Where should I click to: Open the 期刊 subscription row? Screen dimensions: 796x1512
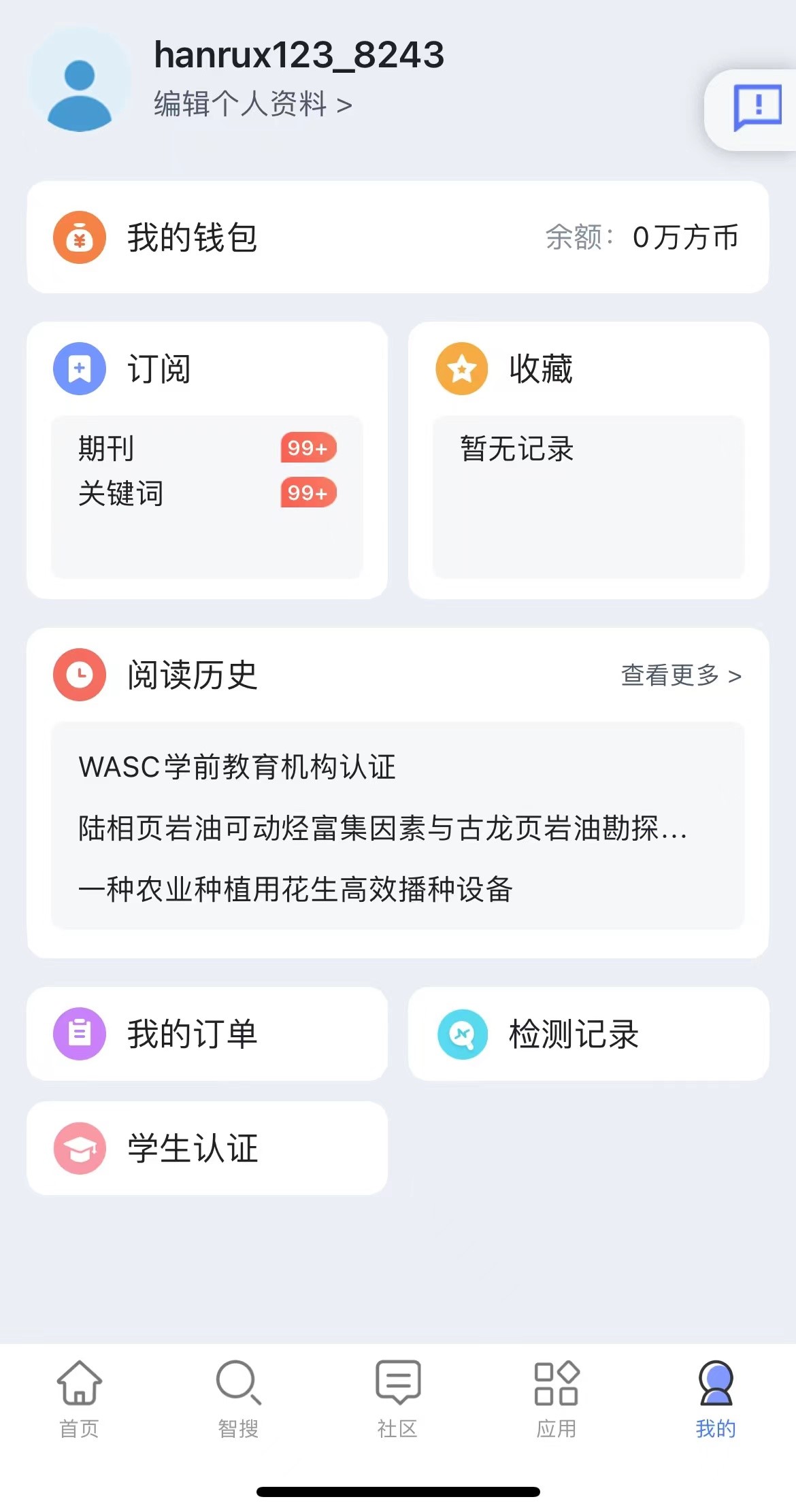[208, 448]
